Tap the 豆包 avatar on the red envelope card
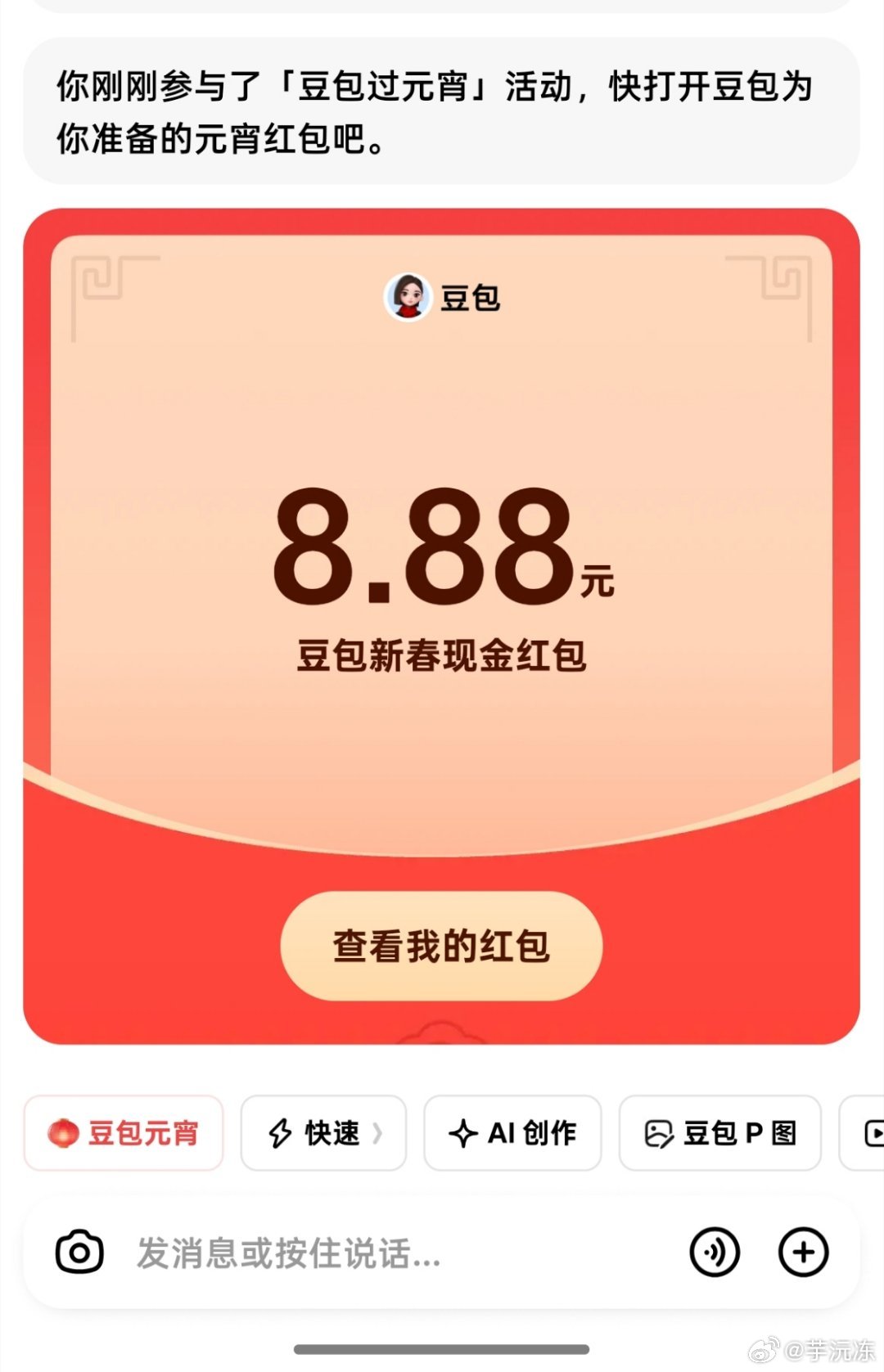This screenshot has width=884, height=1372. (x=407, y=299)
